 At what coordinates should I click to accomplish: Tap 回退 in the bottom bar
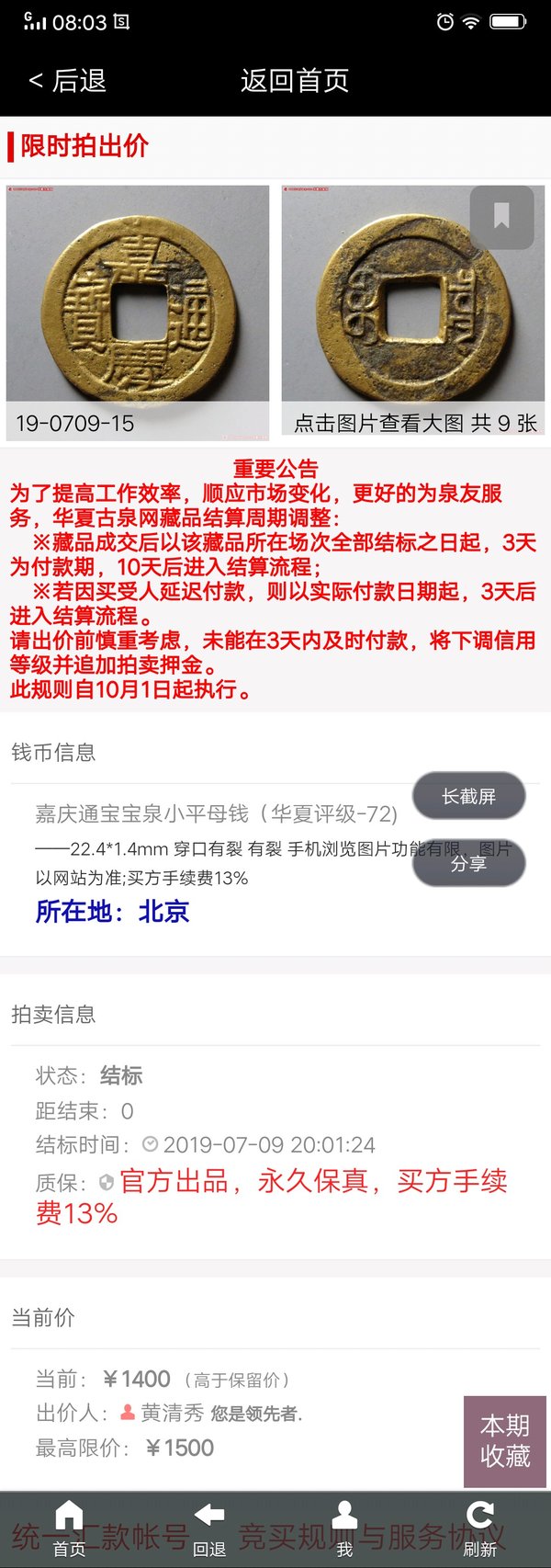coord(209,1529)
